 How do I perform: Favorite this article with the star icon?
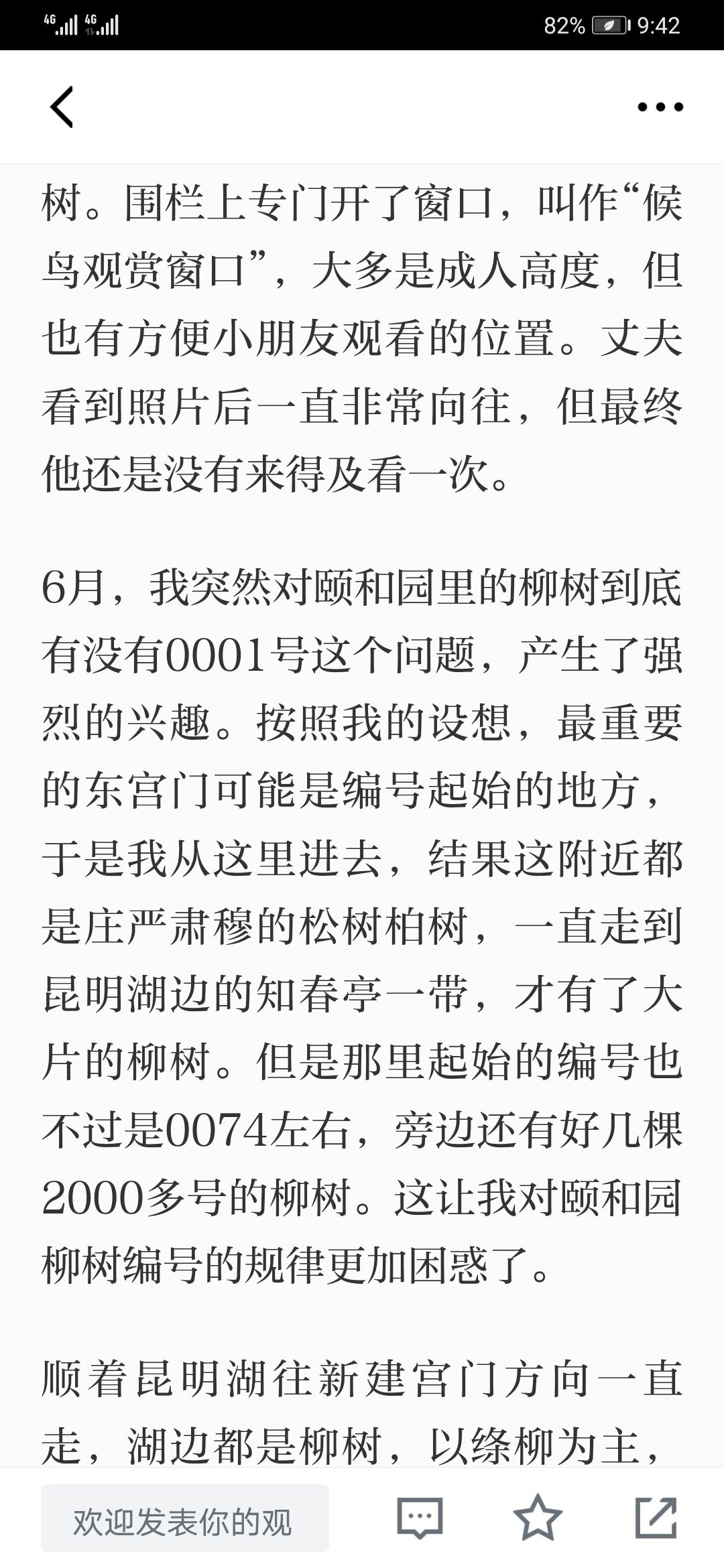pos(538,1518)
